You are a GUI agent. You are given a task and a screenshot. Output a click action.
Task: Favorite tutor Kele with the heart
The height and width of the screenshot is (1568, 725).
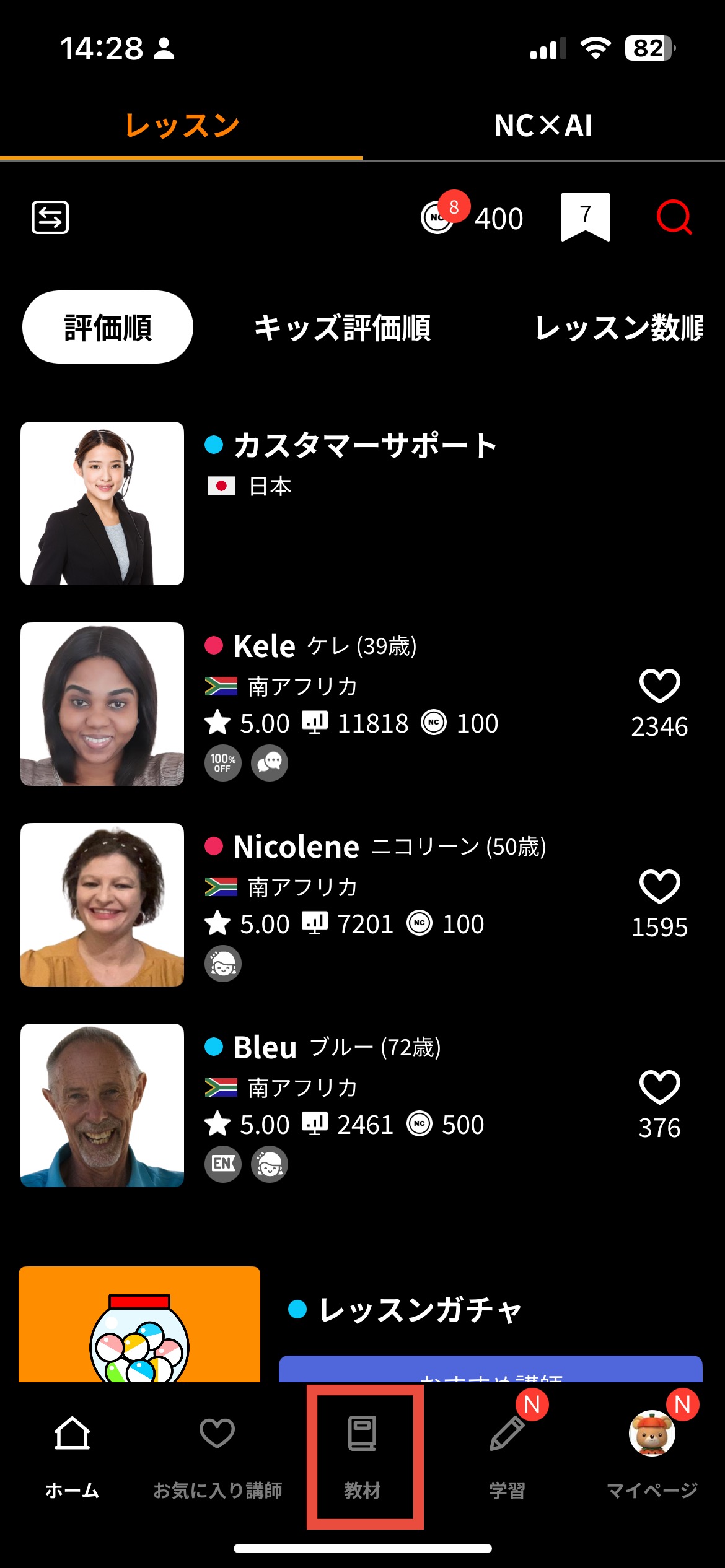click(659, 686)
